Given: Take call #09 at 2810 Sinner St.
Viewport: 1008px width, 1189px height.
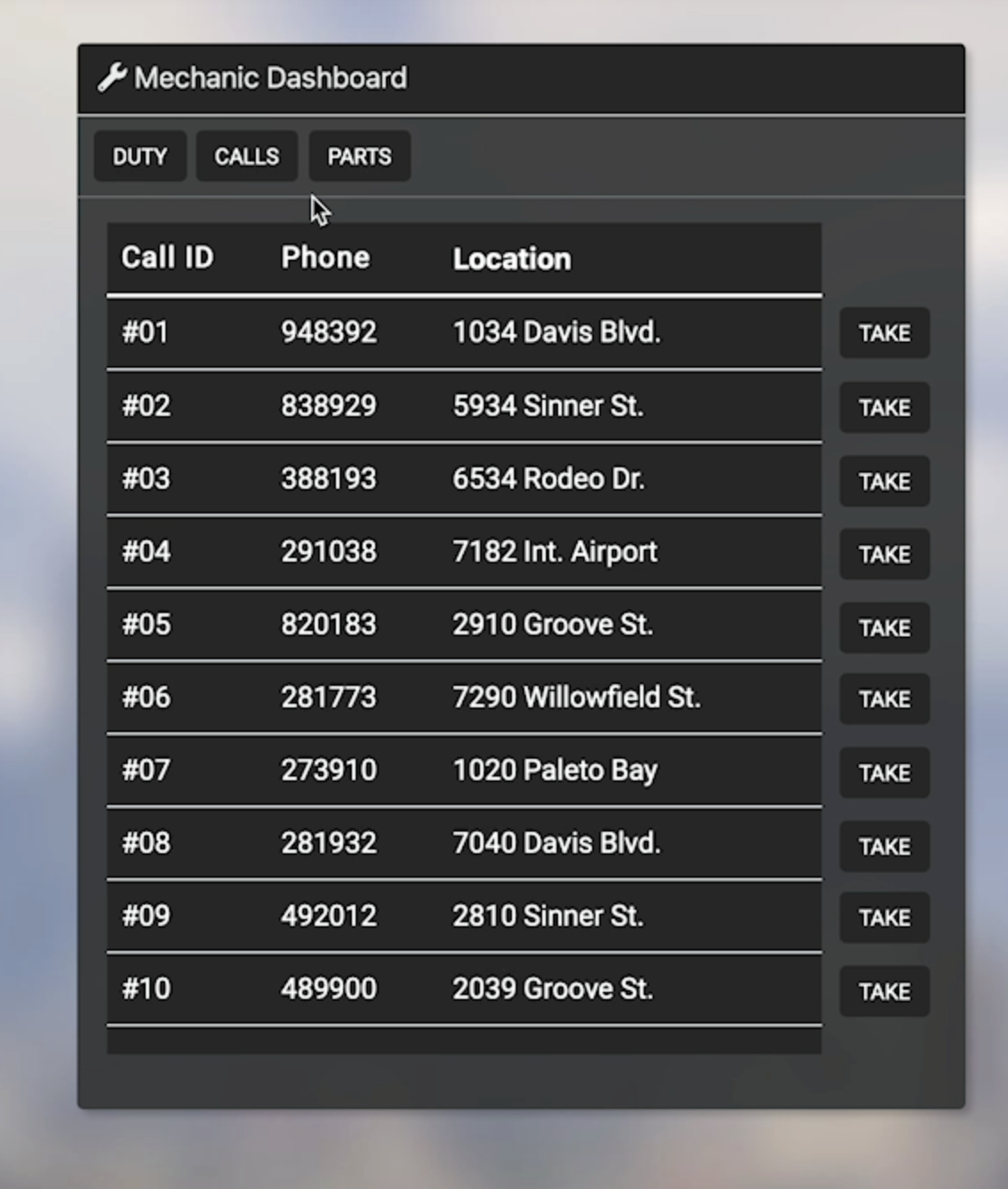Looking at the screenshot, I should point(884,917).
